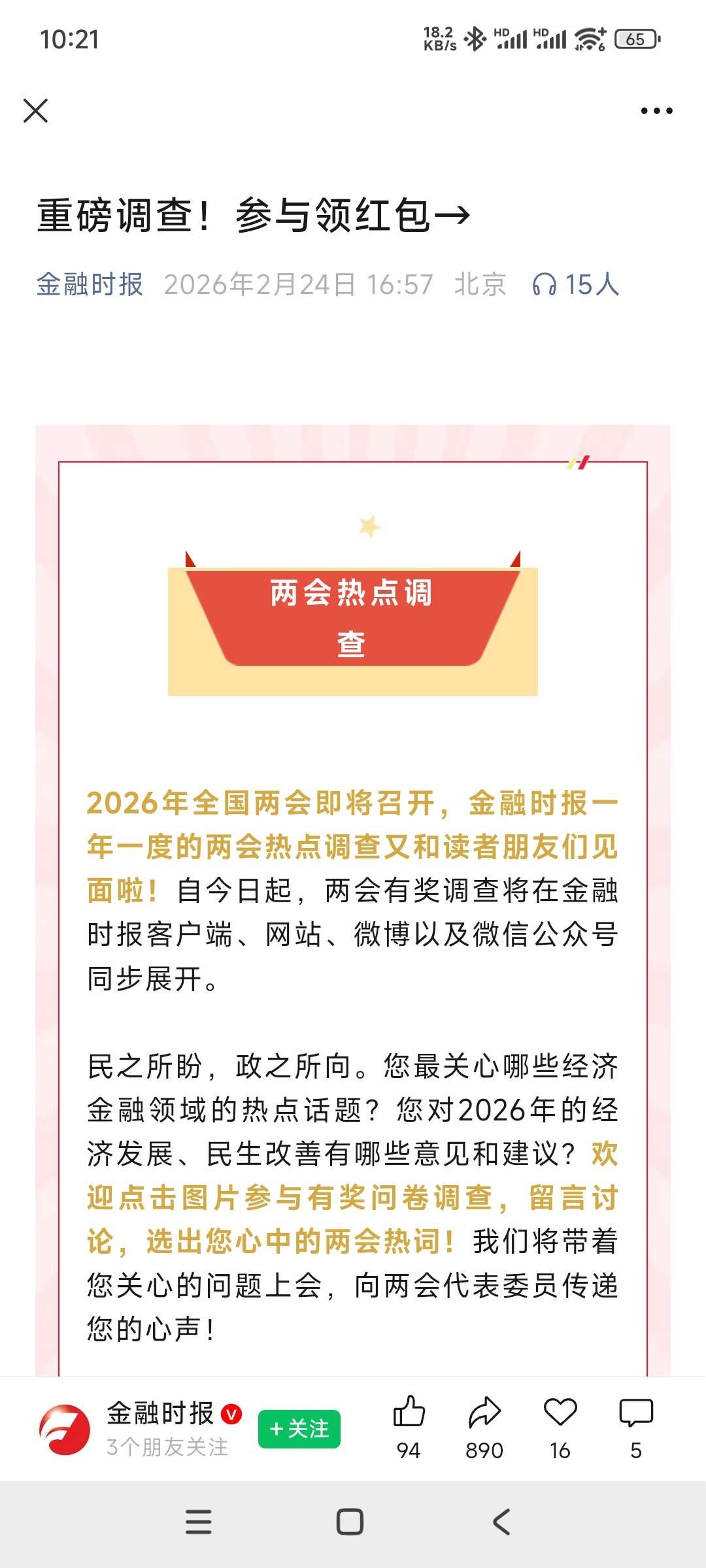Close the article with the X icon
Screen dimensions: 706x1568
coord(35,110)
